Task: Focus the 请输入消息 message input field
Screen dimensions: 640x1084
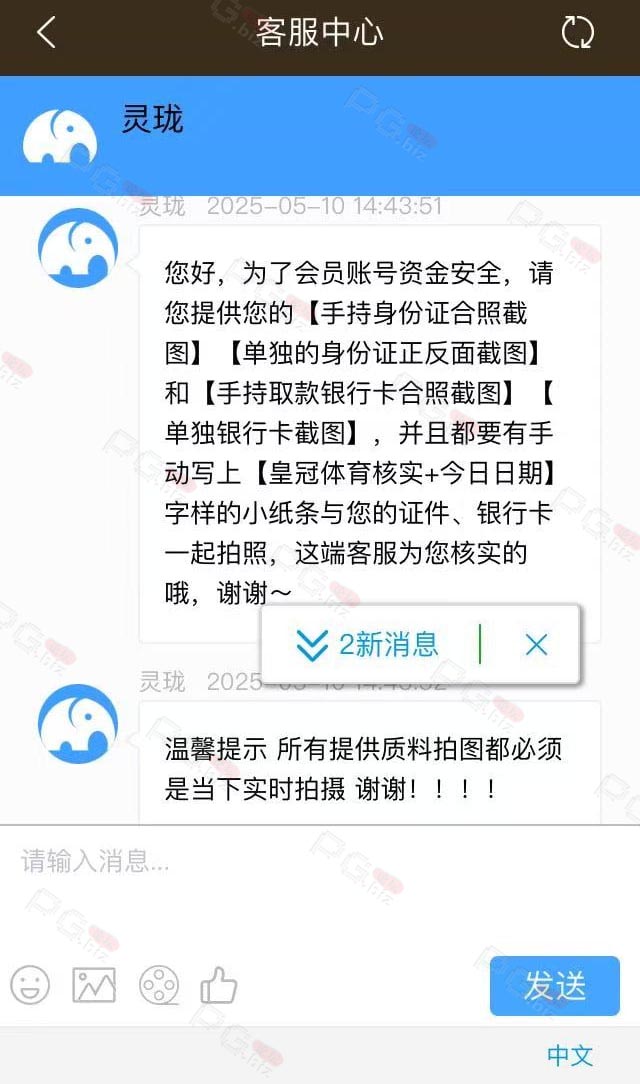Action: tap(320, 885)
